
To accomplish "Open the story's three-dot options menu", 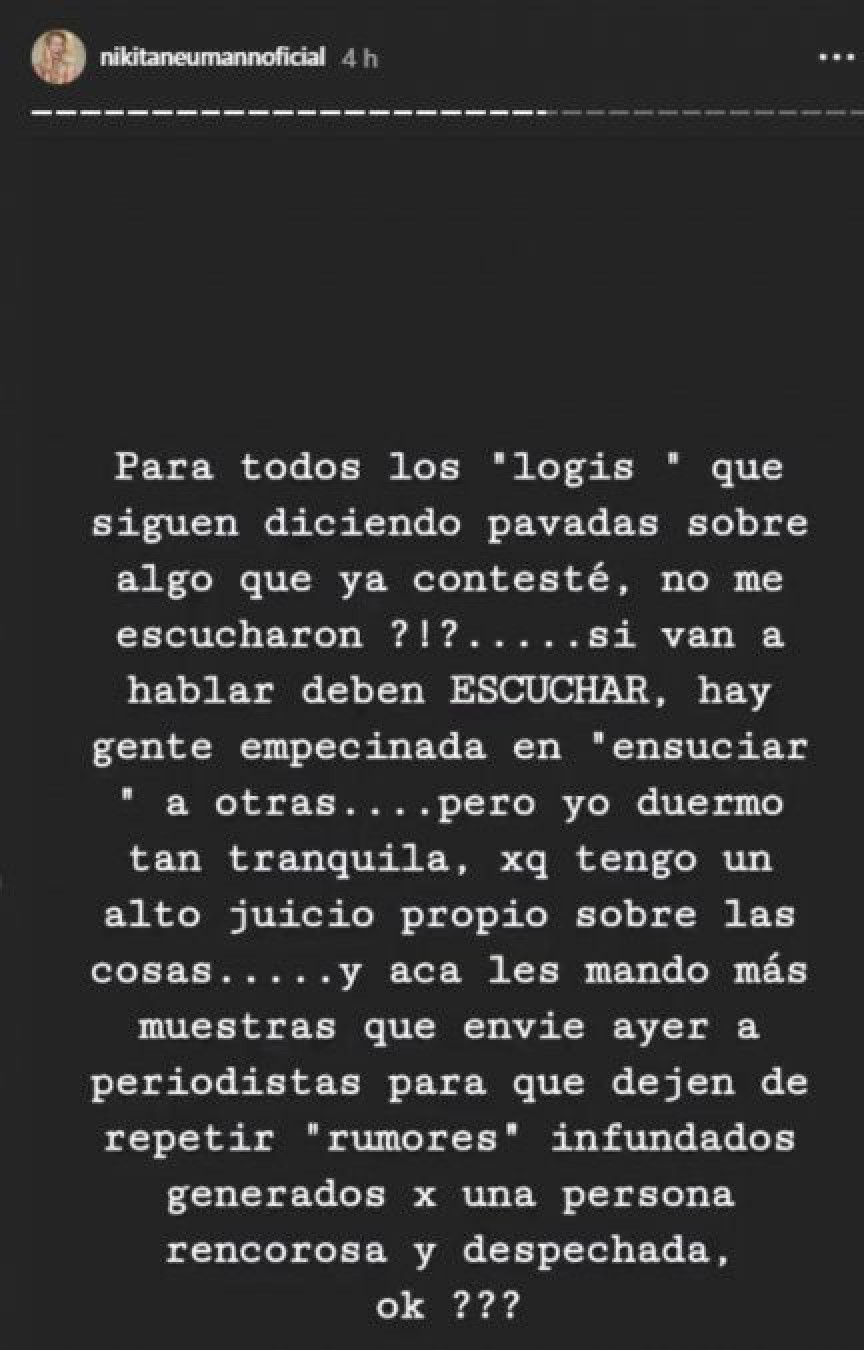I will (x=835, y=58).
